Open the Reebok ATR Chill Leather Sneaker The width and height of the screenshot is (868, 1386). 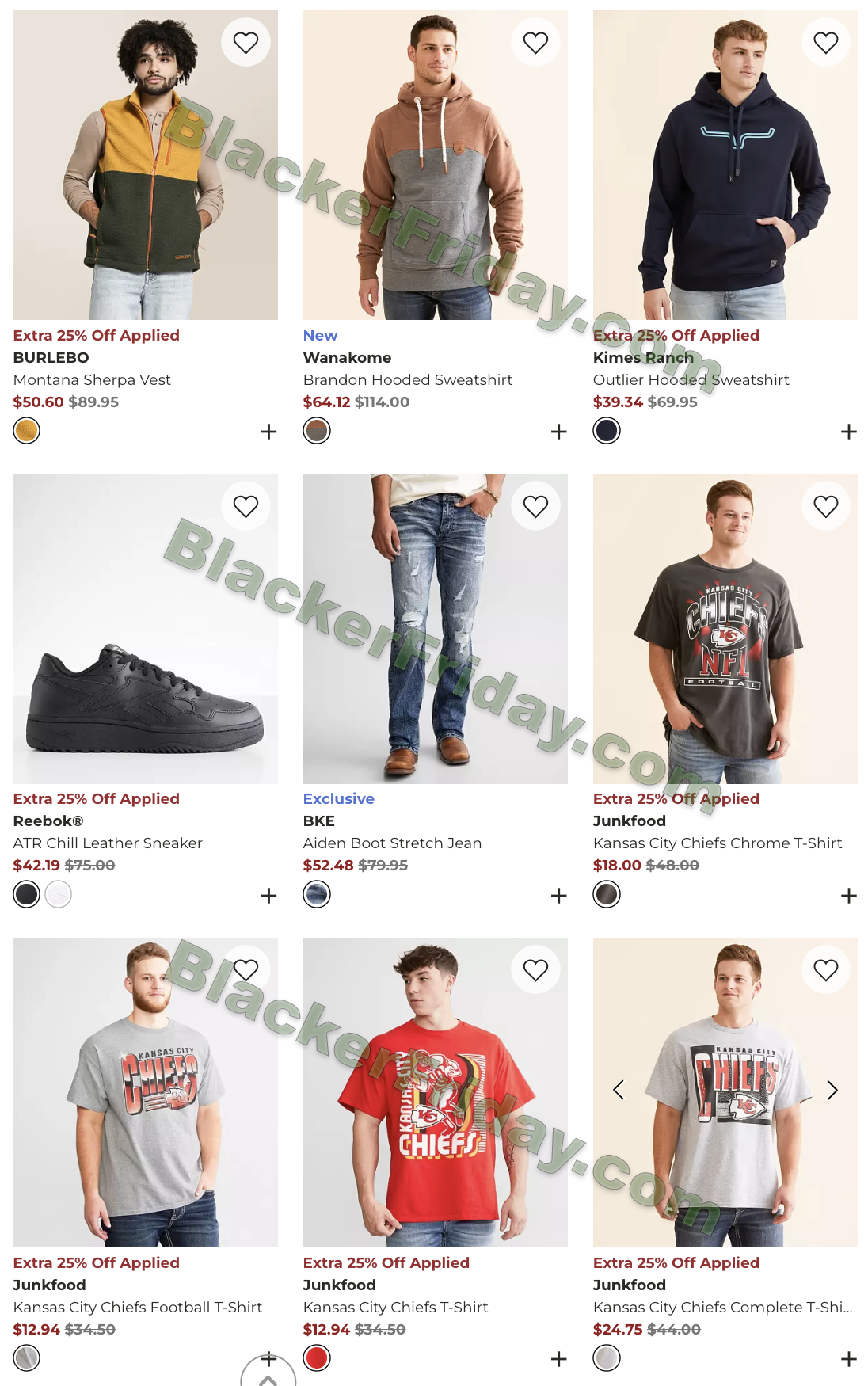tap(145, 629)
